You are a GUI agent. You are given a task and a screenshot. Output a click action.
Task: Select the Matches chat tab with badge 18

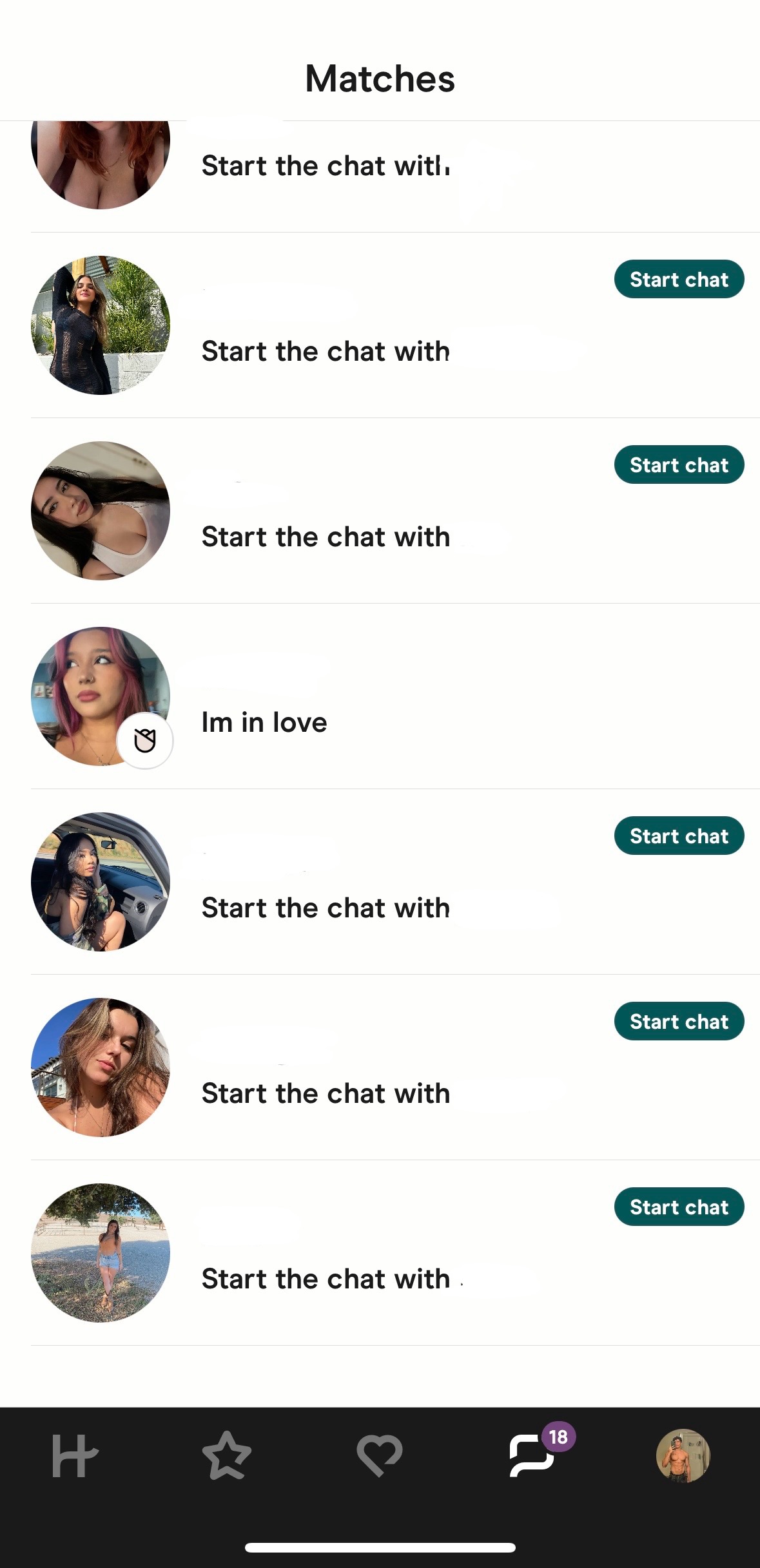click(532, 1456)
